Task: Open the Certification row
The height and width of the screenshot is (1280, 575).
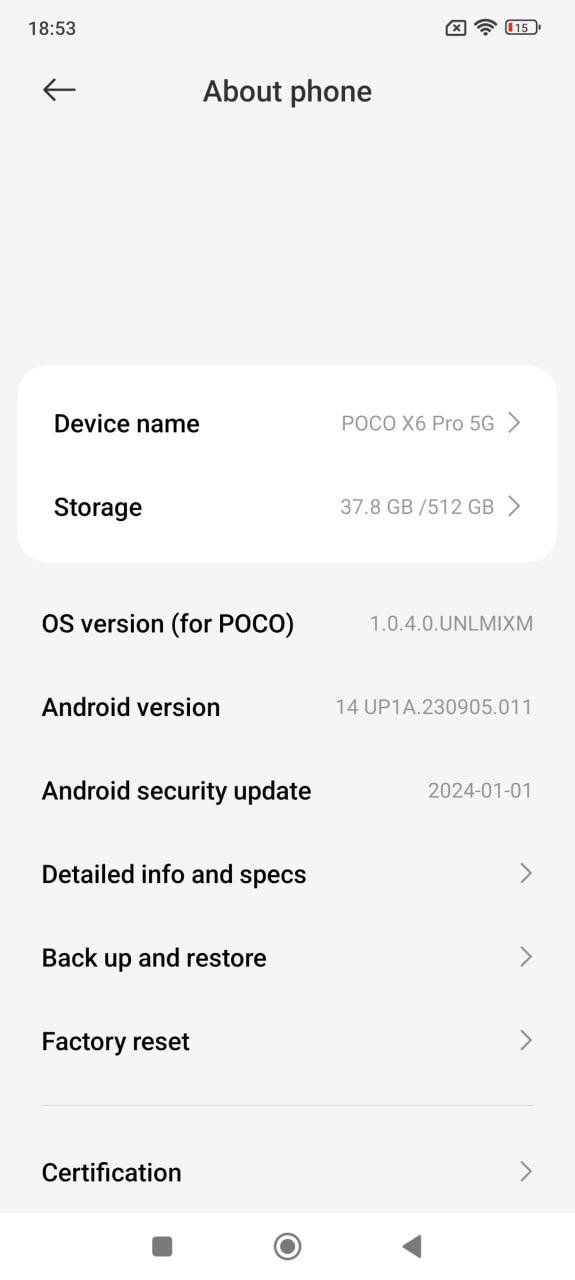Action: (287, 1172)
